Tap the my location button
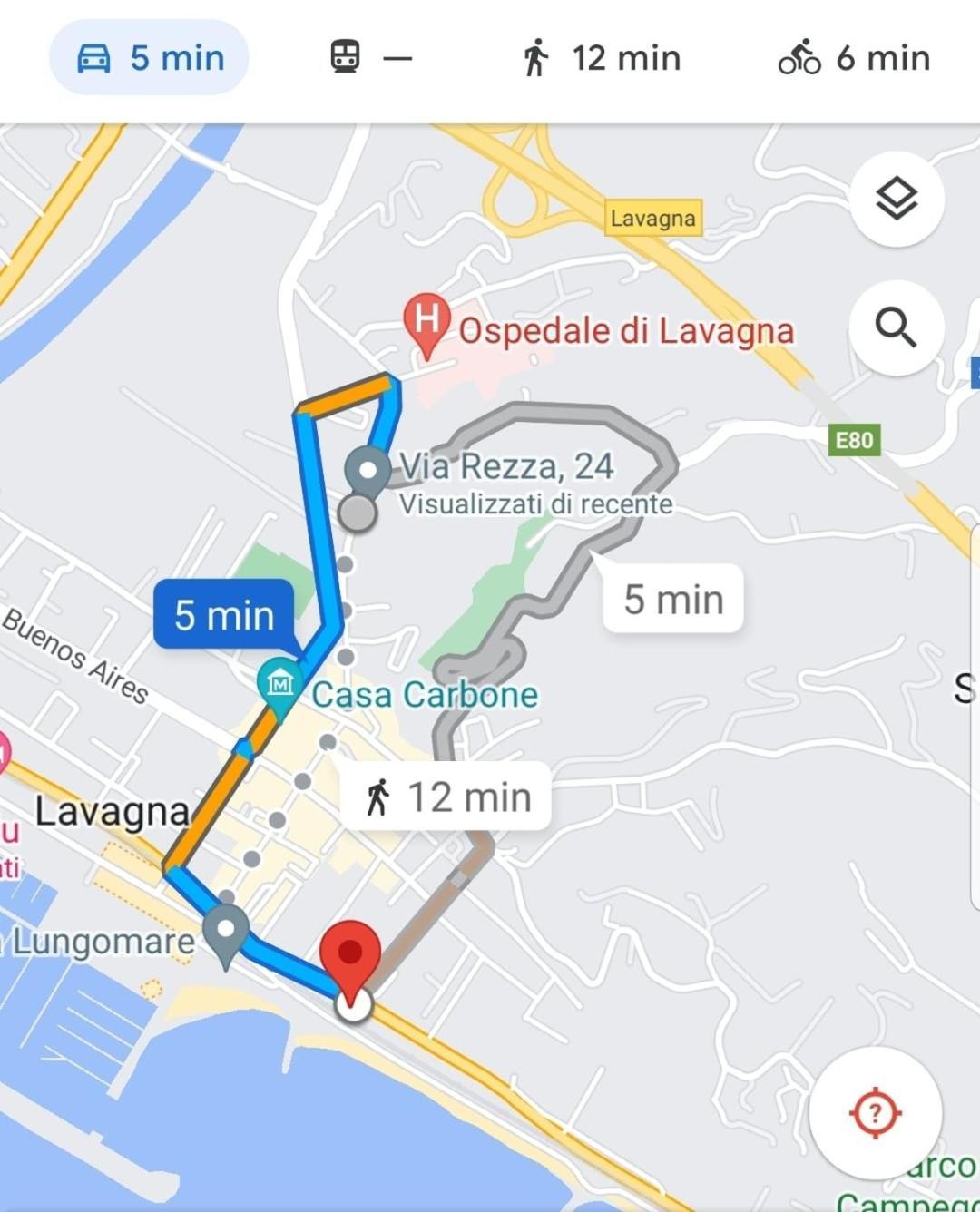Screen dimensions: 980x1212 pos(875,1112)
